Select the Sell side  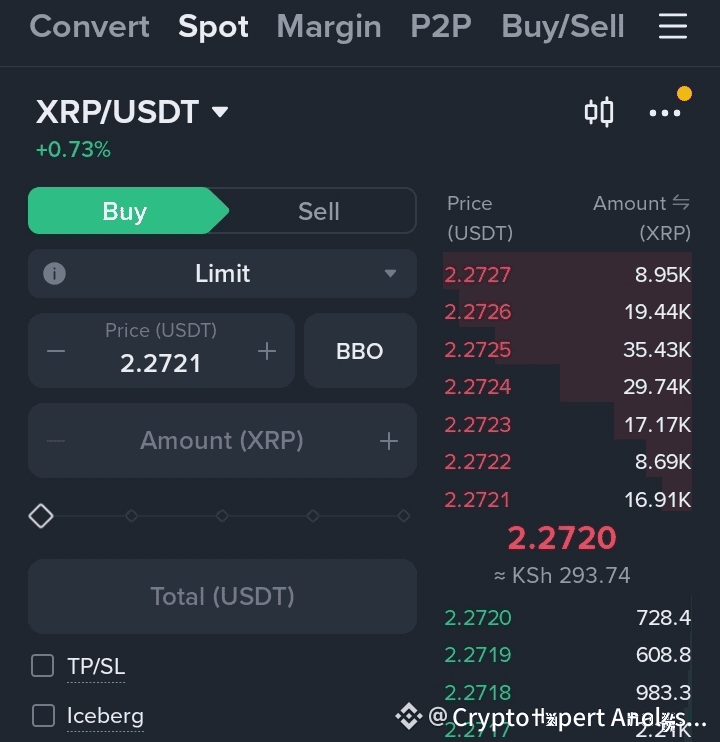319,211
